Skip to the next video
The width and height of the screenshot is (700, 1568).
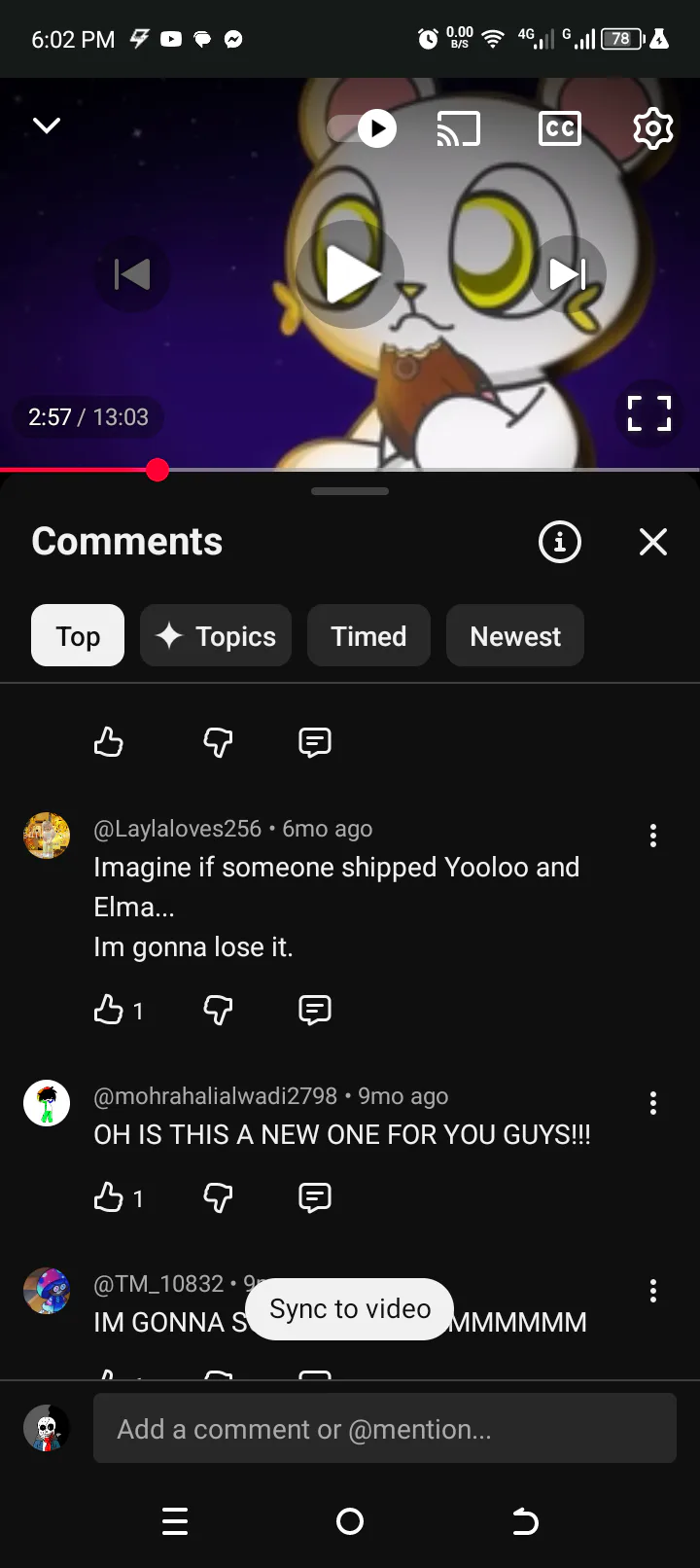click(568, 274)
